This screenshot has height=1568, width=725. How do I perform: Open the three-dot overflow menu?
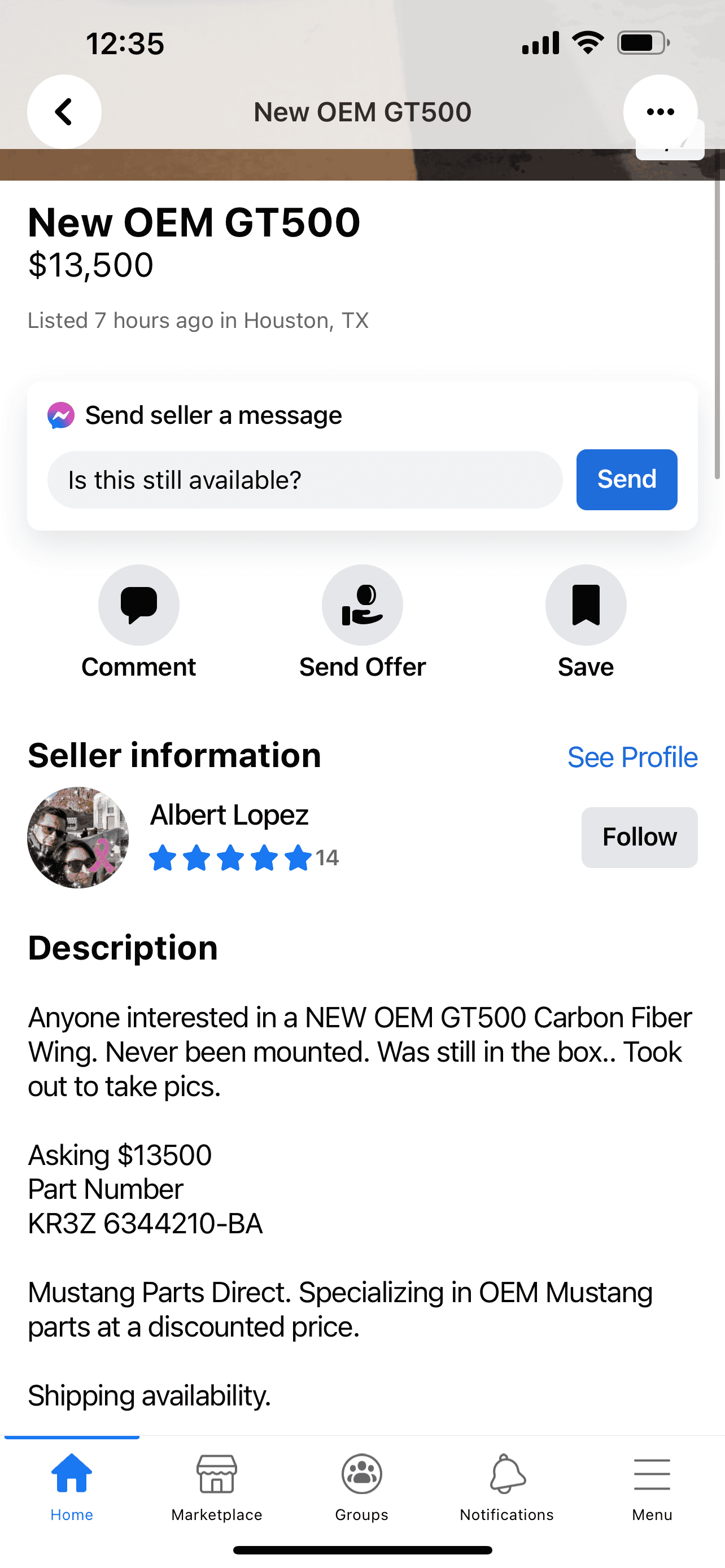point(661,111)
